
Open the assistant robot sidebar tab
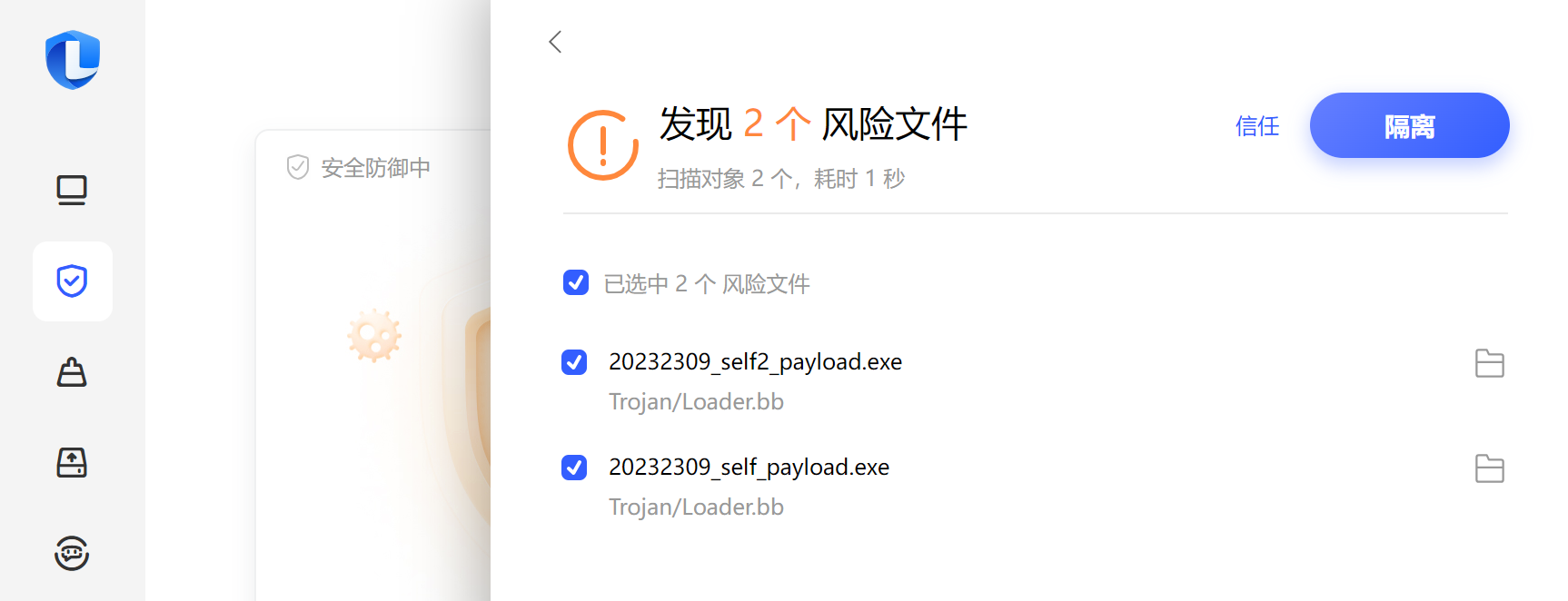(x=72, y=553)
